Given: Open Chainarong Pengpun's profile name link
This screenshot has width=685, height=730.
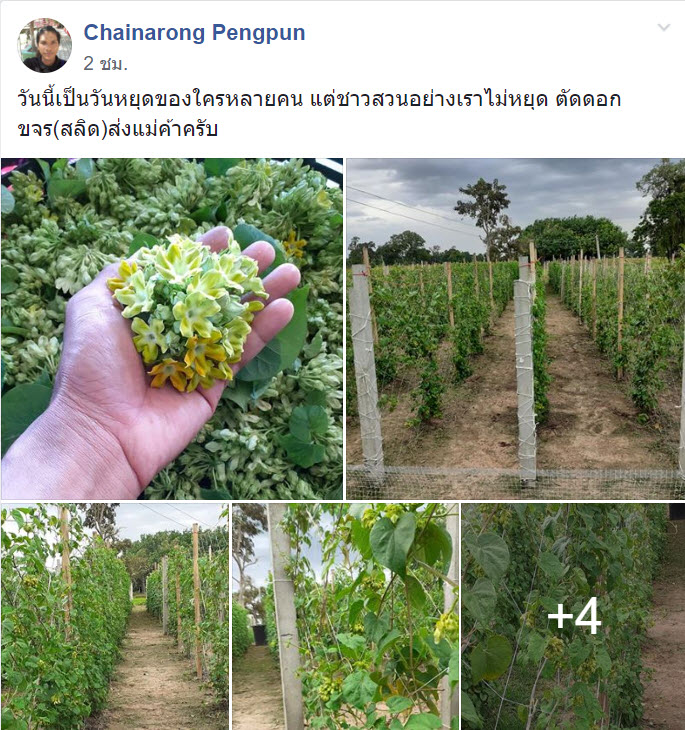Looking at the screenshot, I should pyautogui.click(x=194, y=32).
